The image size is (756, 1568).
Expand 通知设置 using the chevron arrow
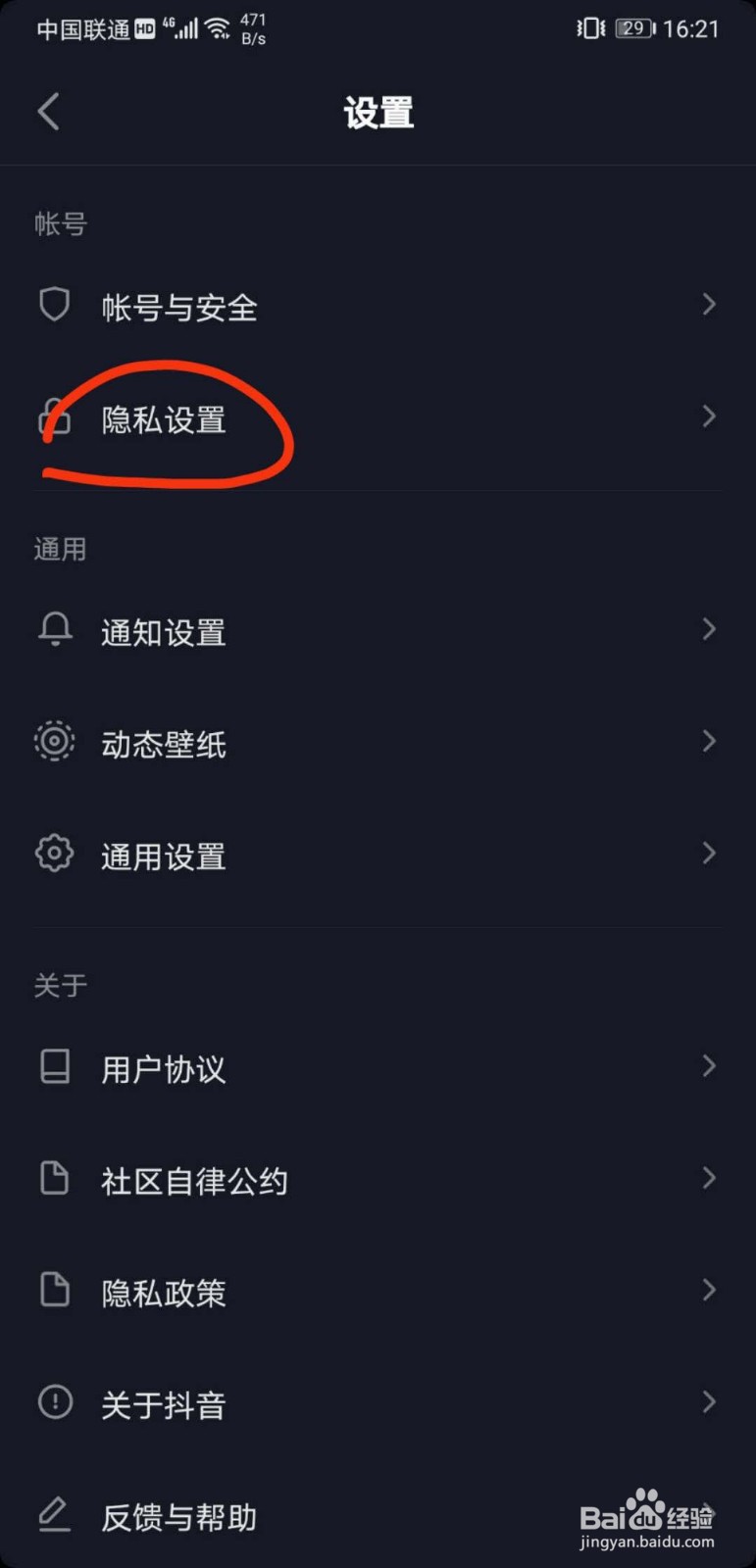[709, 630]
